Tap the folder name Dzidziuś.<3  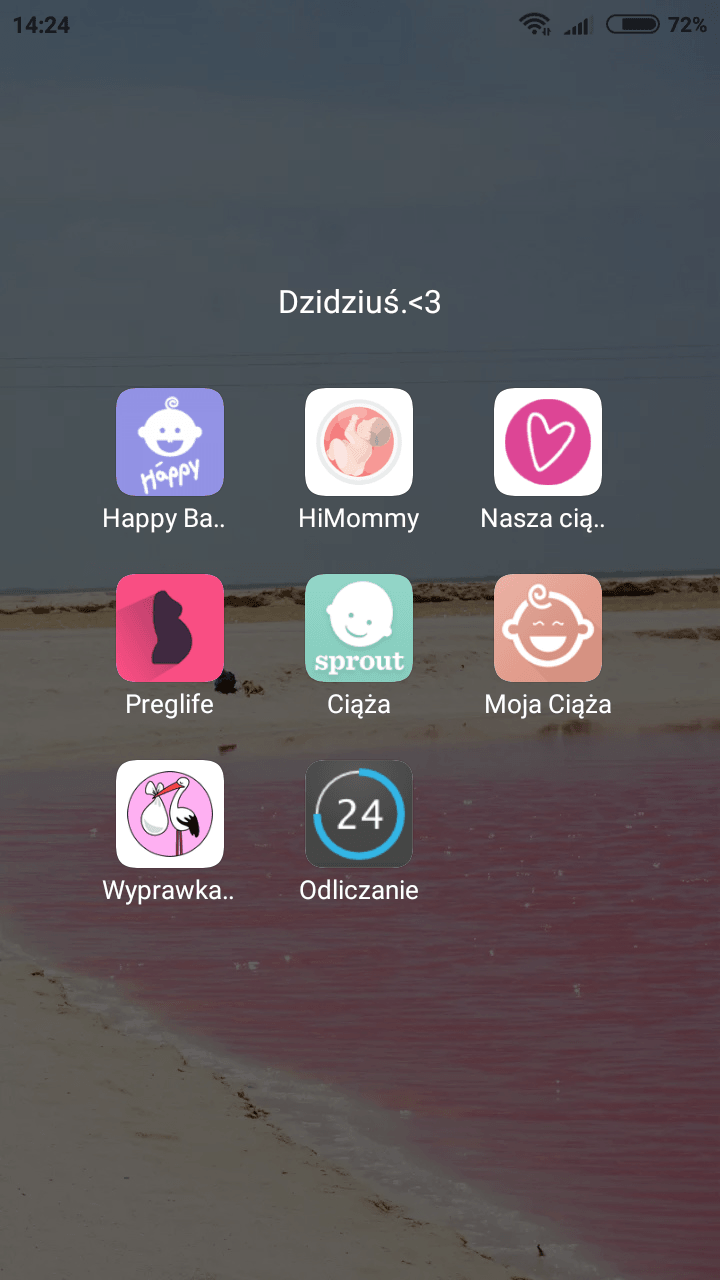(x=360, y=303)
